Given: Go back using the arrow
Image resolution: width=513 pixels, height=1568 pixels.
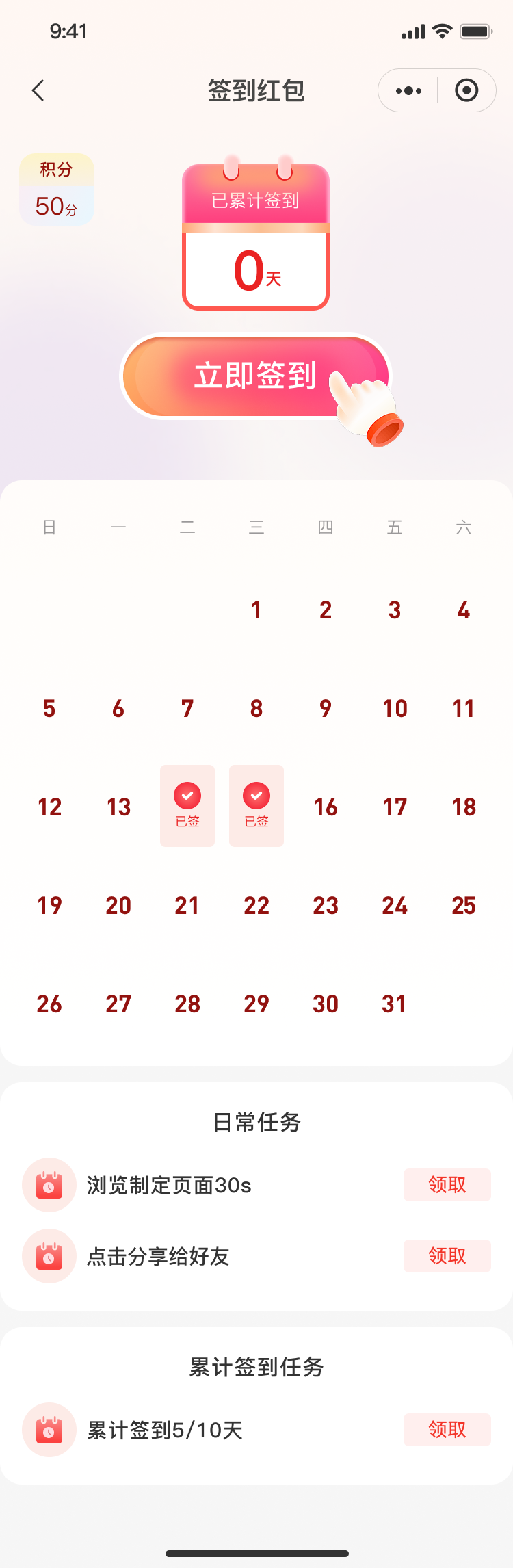Looking at the screenshot, I should (x=38, y=90).
